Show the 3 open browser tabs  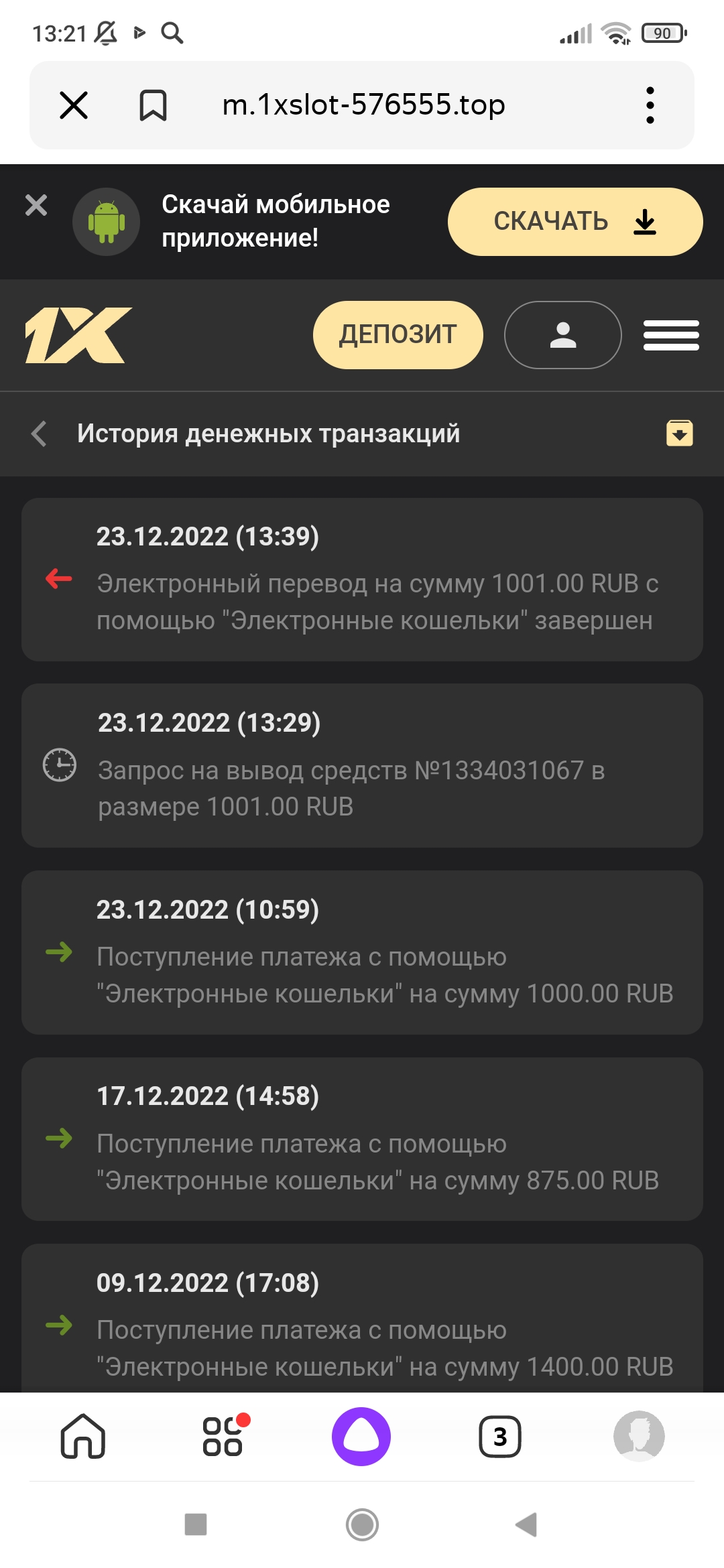[x=500, y=1436]
